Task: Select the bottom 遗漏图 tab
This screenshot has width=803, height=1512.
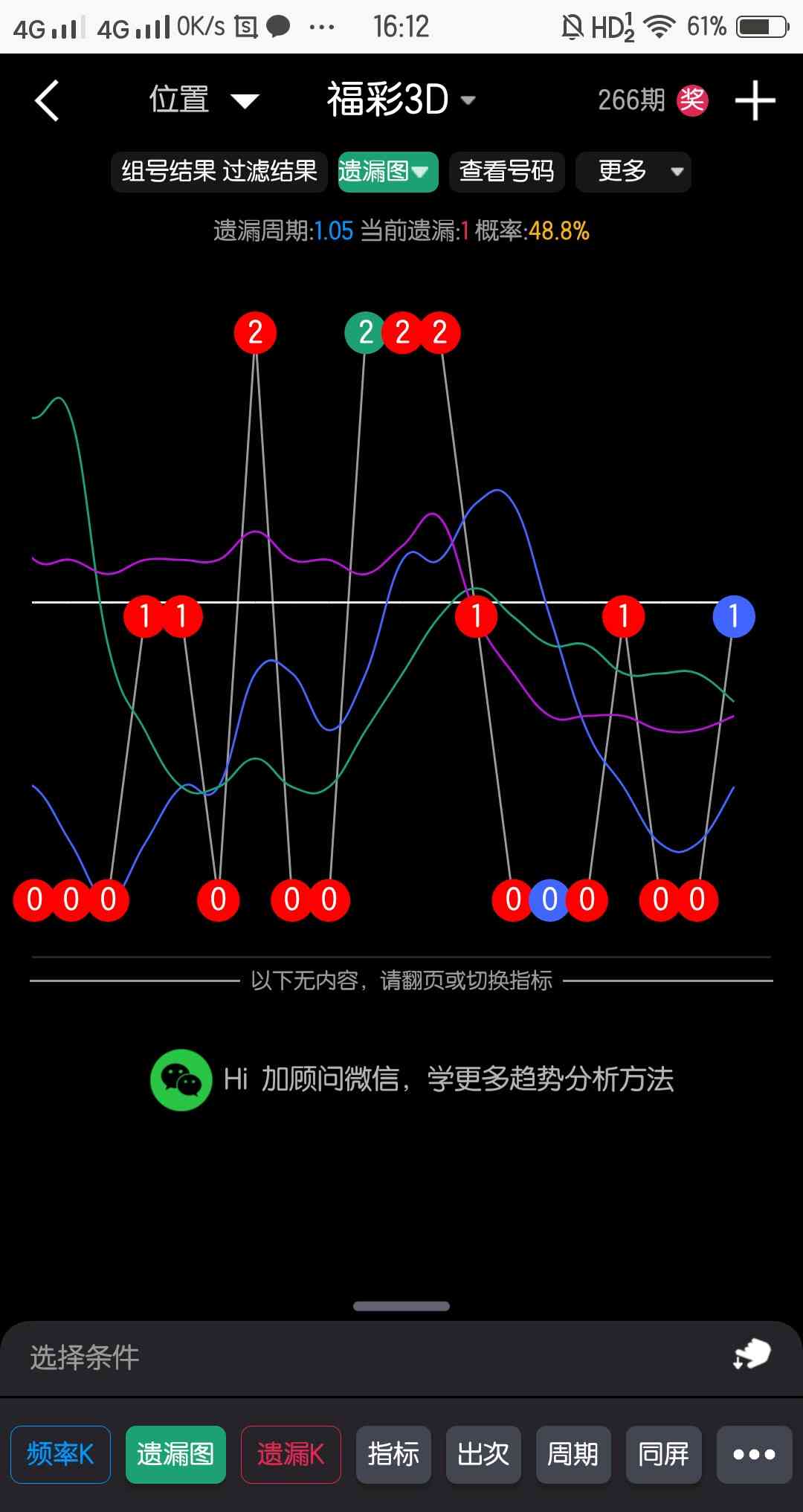Action: click(x=175, y=1455)
